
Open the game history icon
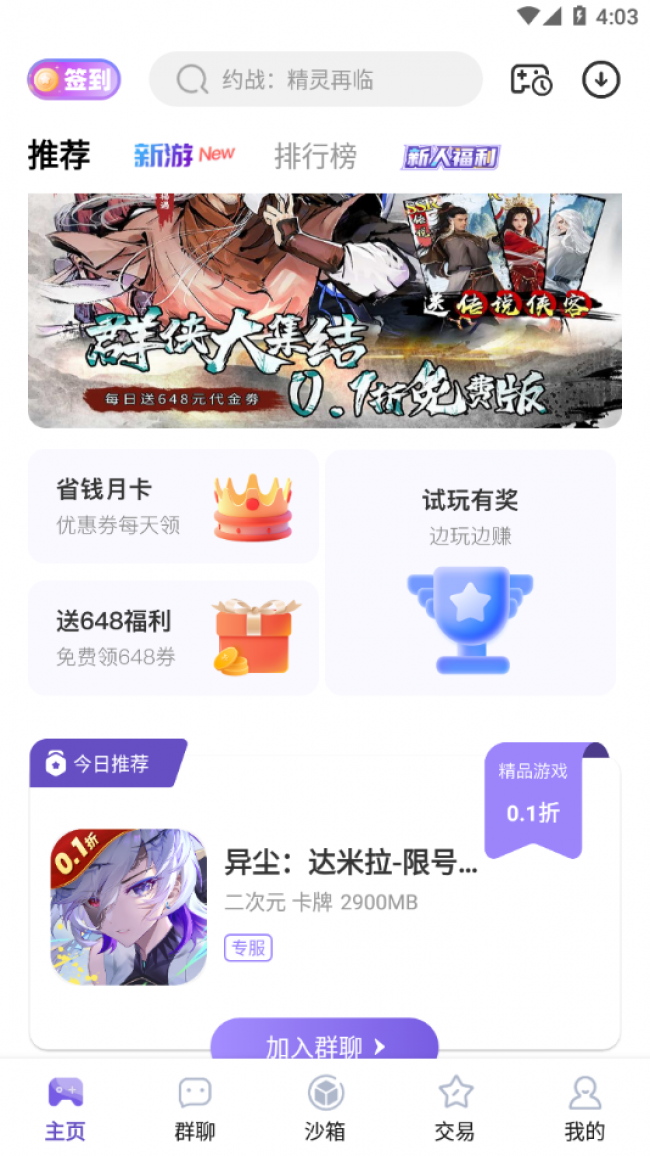(531, 80)
